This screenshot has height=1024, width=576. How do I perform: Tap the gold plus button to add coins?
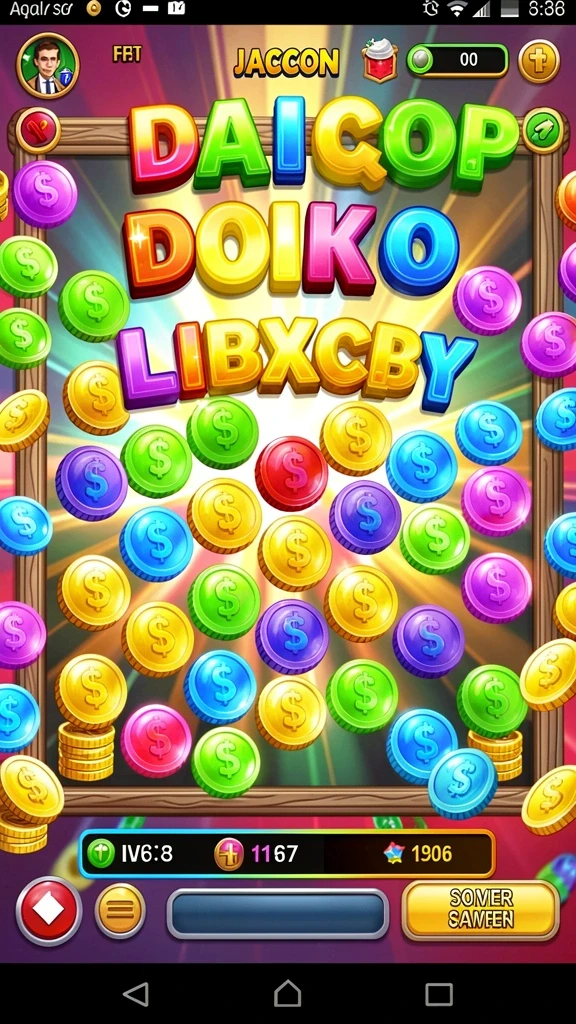(x=539, y=61)
